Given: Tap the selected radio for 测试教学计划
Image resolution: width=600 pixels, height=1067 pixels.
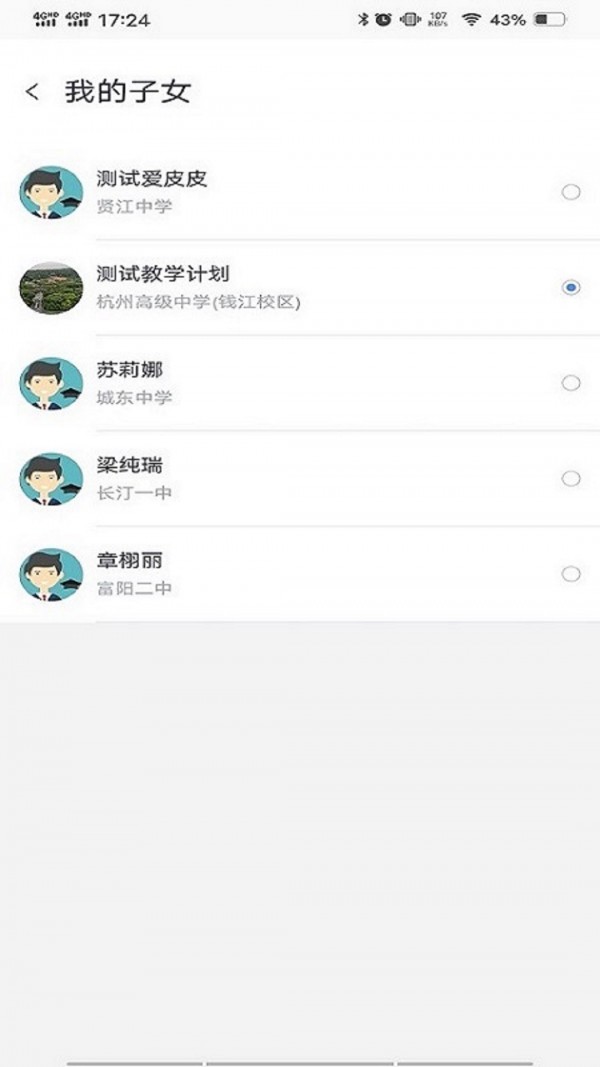Looking at the screenshot, I should pyautogui.click(x=571, y=287).
